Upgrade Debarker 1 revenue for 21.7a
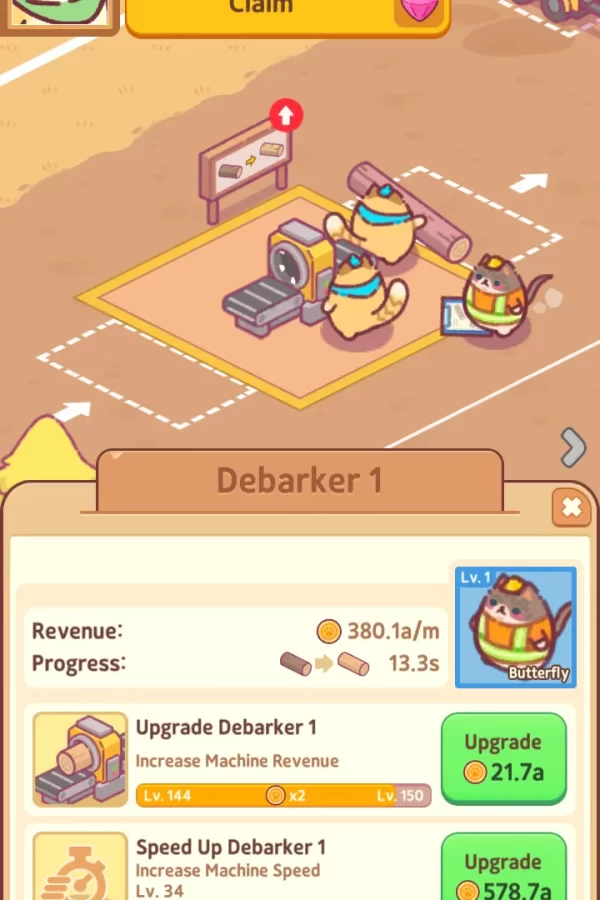 click(503, 757)
